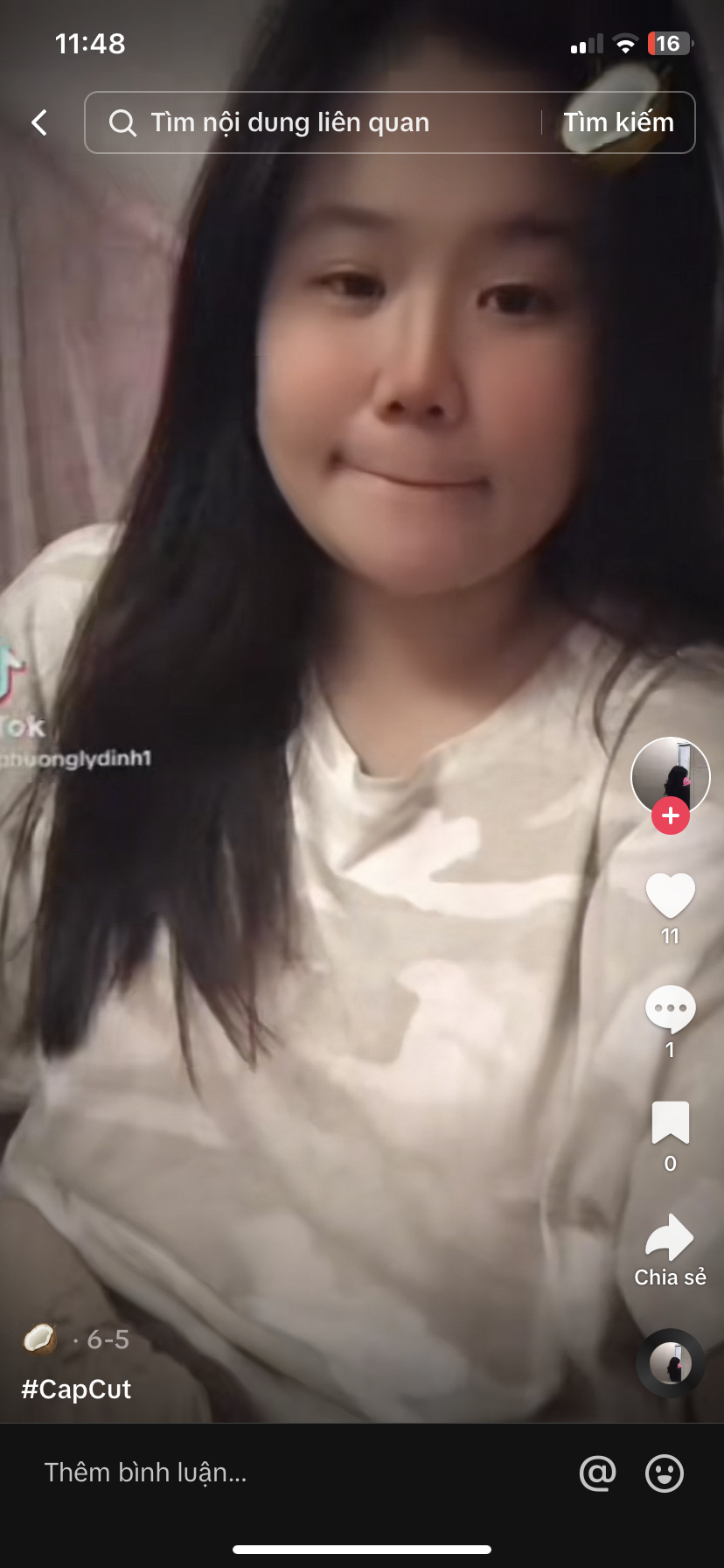Viewport: 724px width, 1568px height.
Task: Open the creator's profile picture
Action: pyautogui.click(x=671, y=774)
